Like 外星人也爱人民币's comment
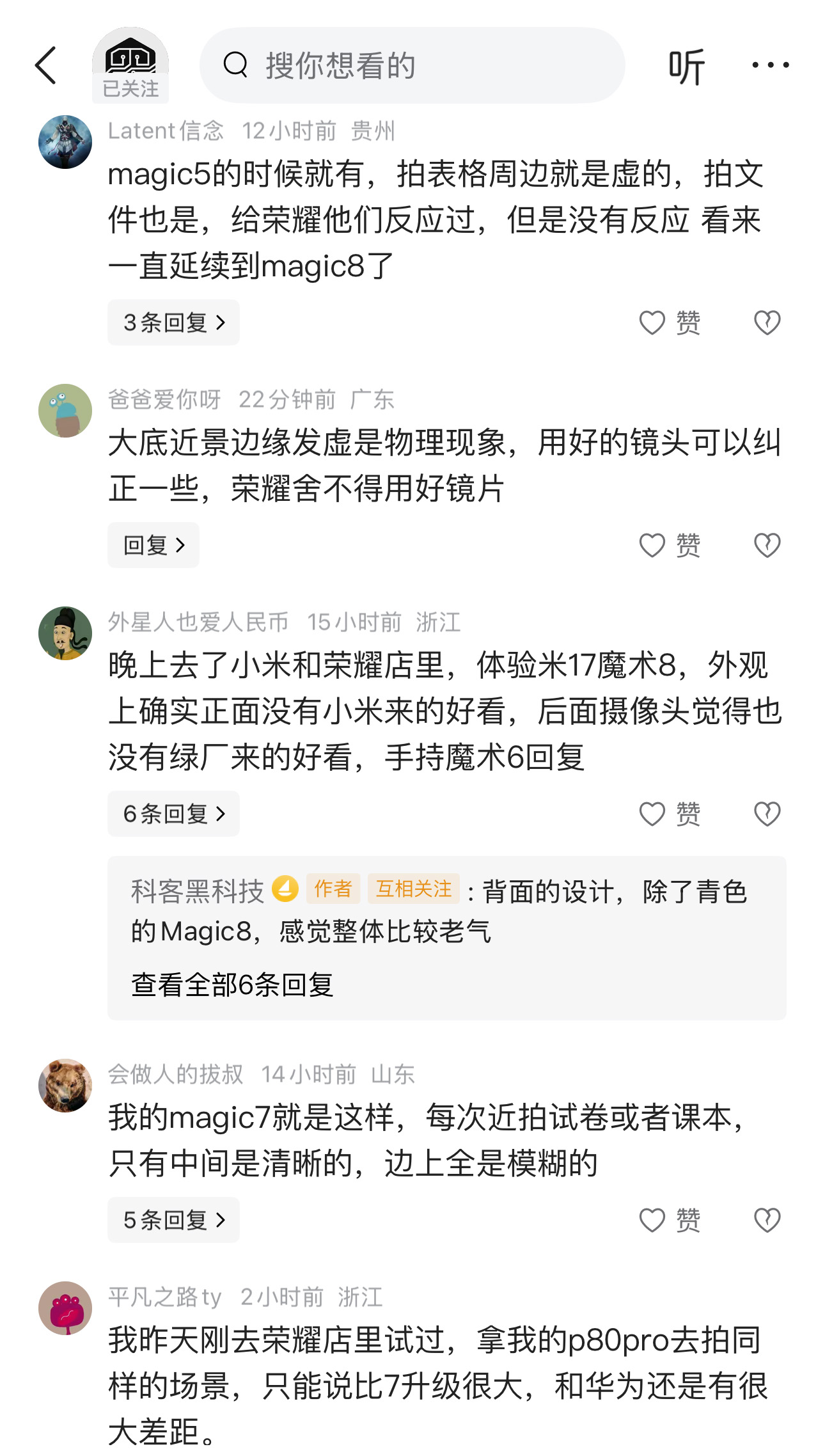Viewport: 825px width, 1456px height. (x=670, y=814)
